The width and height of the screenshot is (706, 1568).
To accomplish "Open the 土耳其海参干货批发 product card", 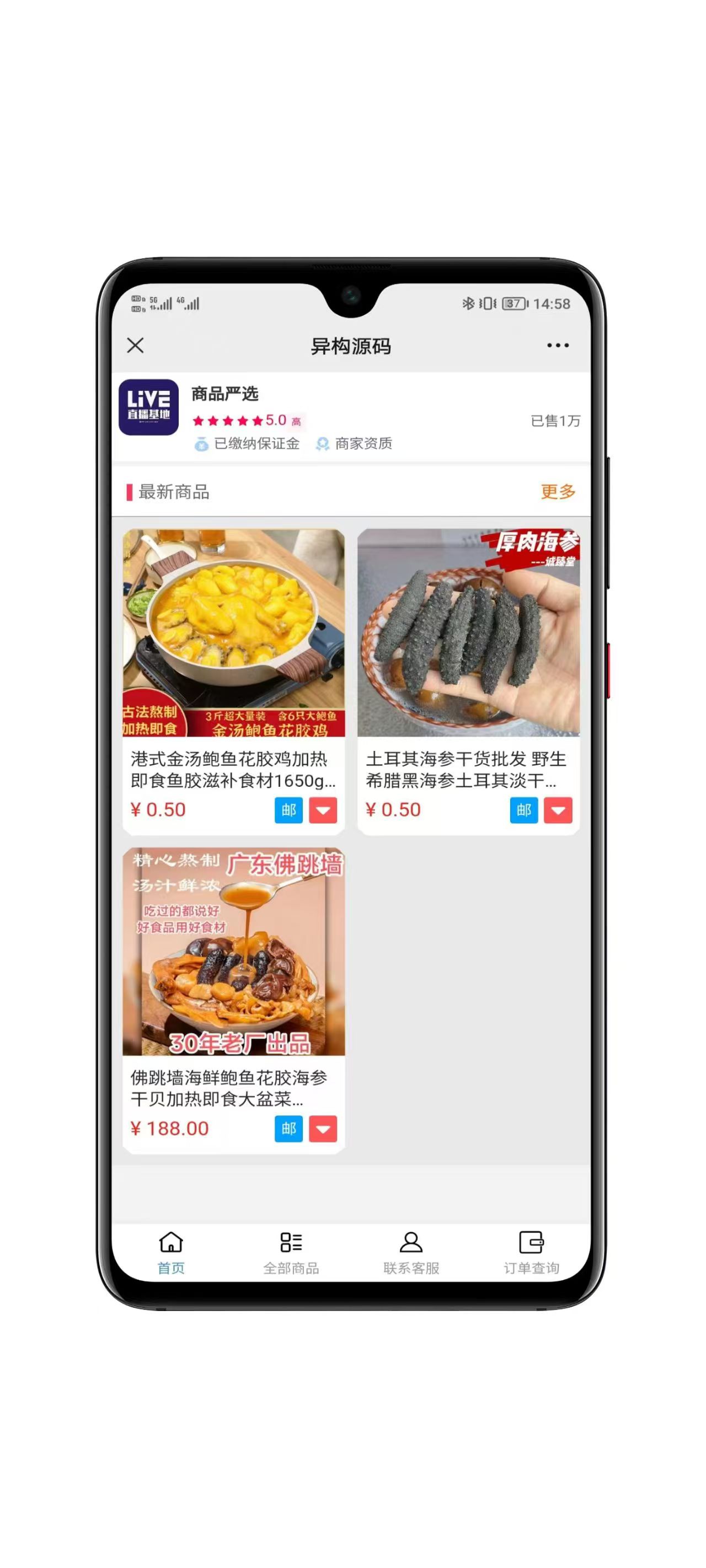I will (x=468, y=645).
